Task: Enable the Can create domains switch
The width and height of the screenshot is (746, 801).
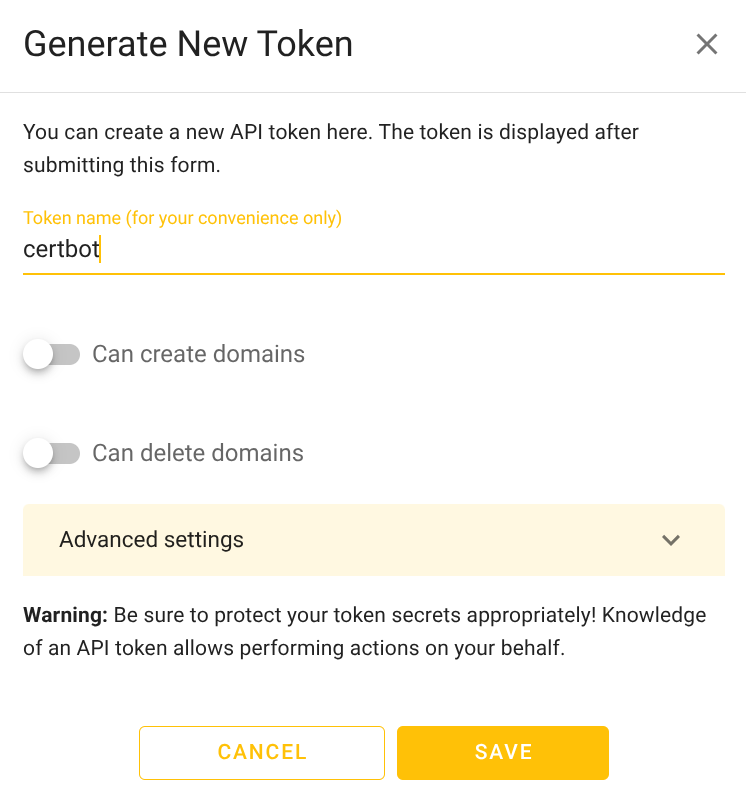Action: tap(52, 354)
